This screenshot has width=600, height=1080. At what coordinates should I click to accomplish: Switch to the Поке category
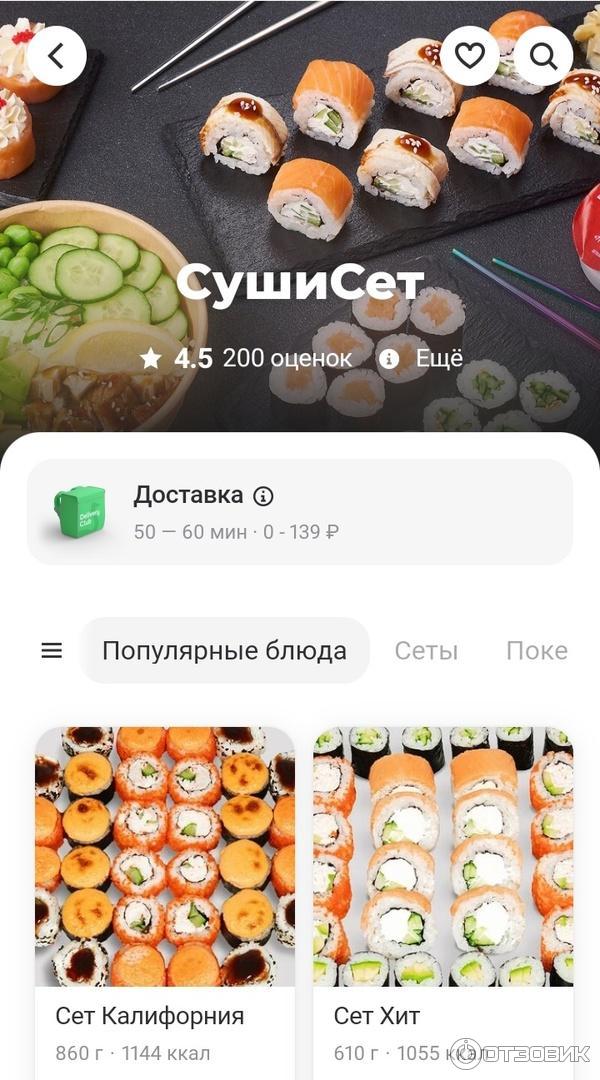536,651
